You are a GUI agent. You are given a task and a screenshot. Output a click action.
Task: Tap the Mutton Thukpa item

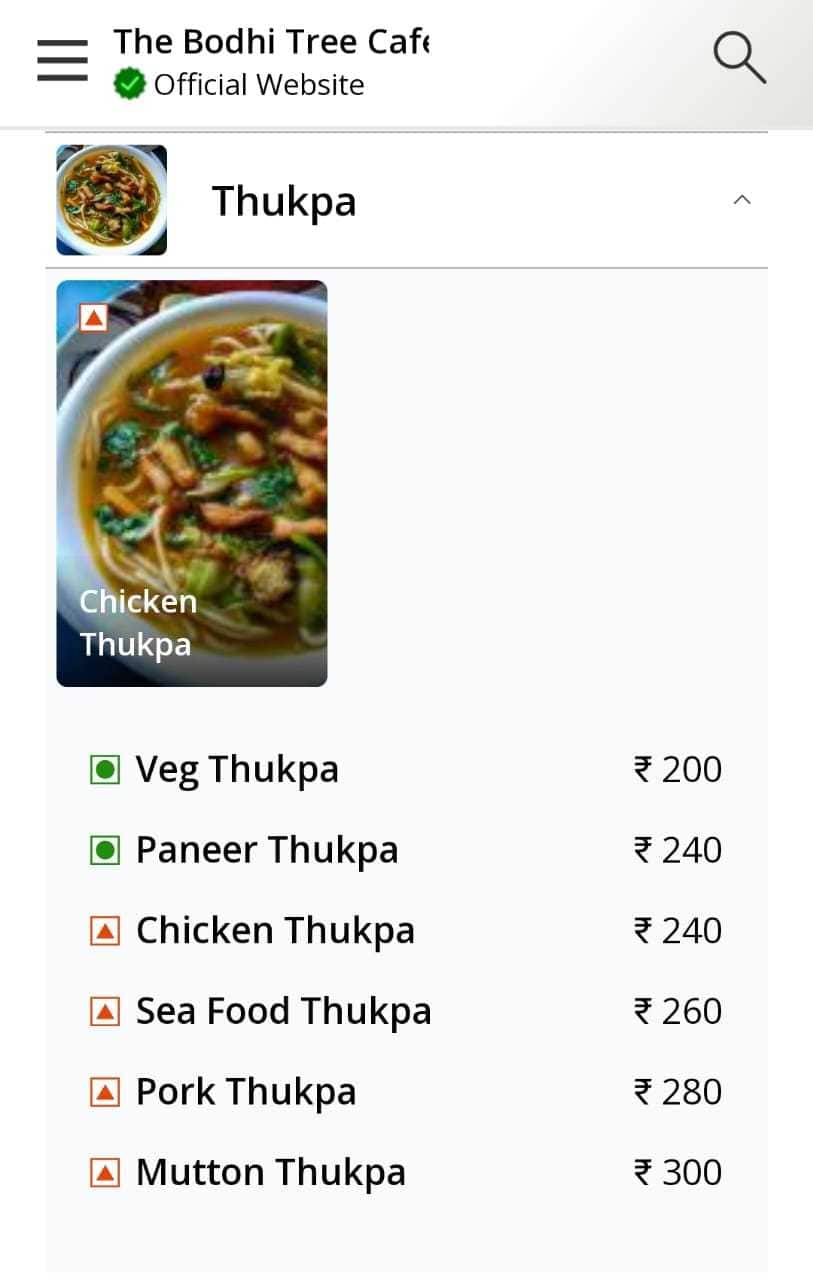click(270, 1173)
